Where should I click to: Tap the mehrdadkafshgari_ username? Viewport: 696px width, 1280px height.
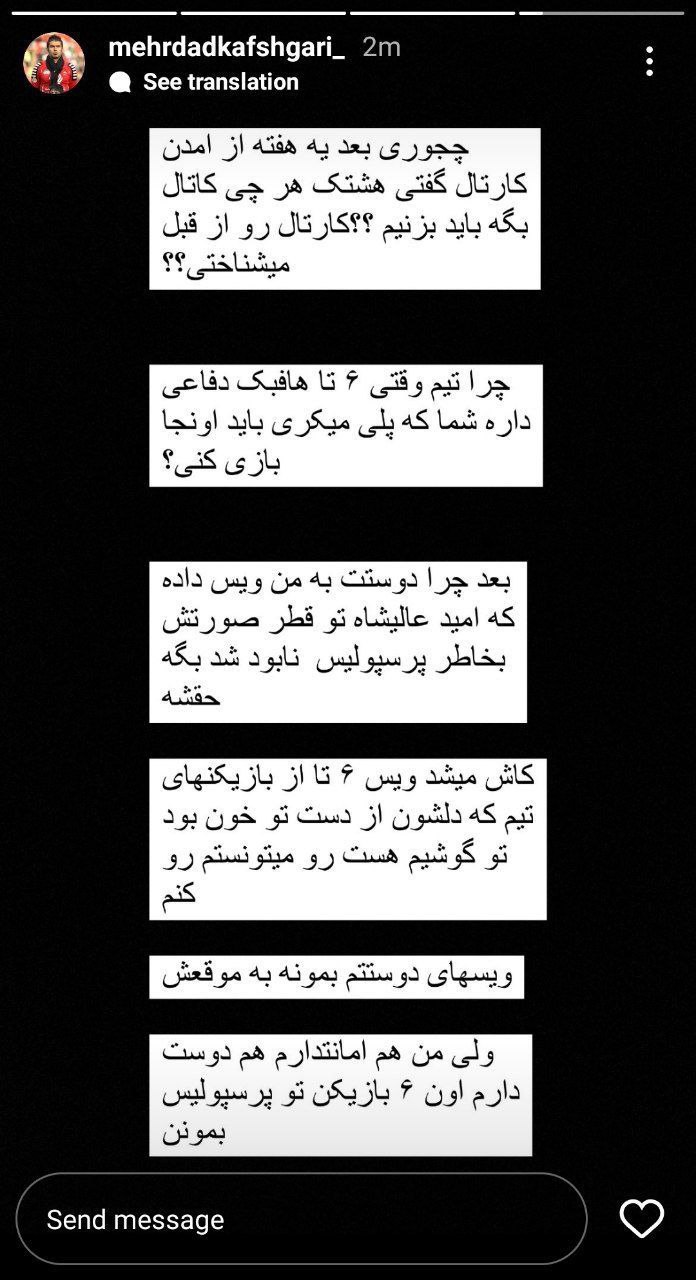(x=227, y=47)
